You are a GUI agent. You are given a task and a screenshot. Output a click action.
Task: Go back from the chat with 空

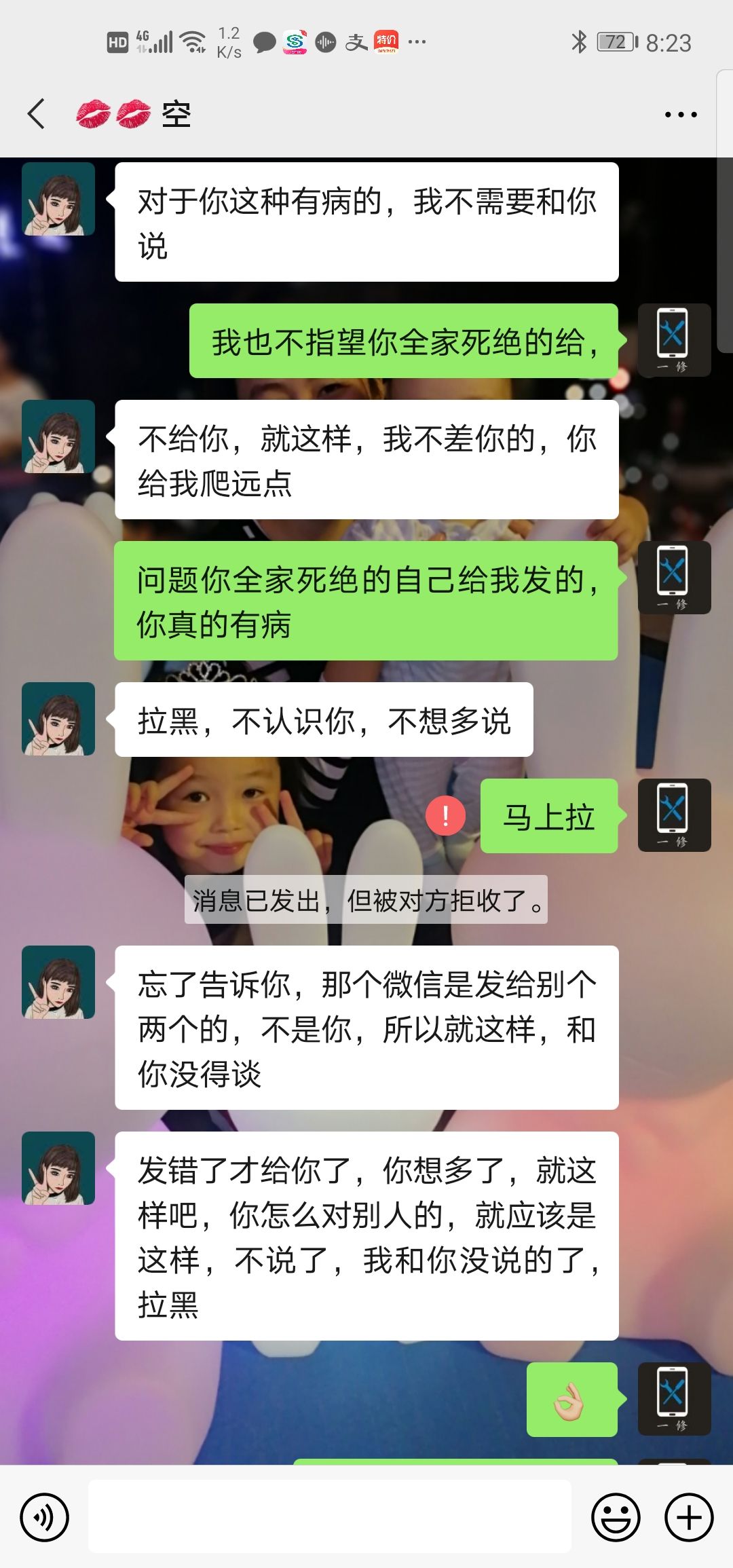(x=37, y=113)
